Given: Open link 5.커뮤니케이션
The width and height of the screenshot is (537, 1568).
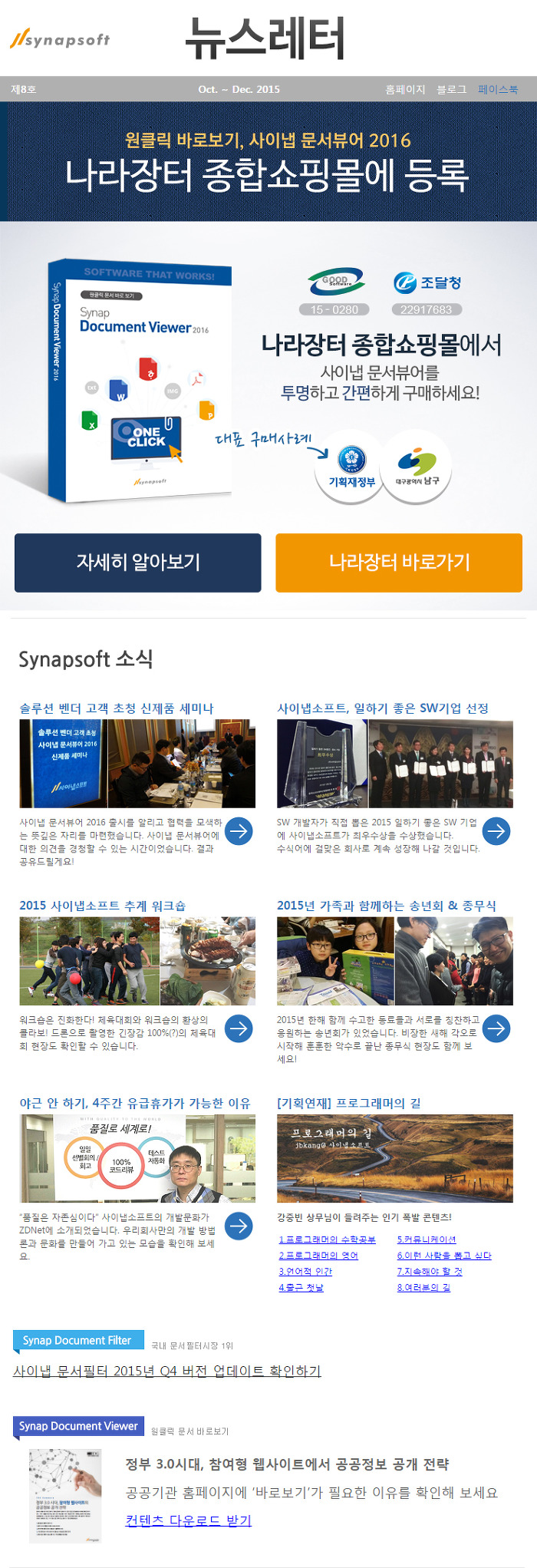Looking at the screenshot, I should click(427, 1240).
